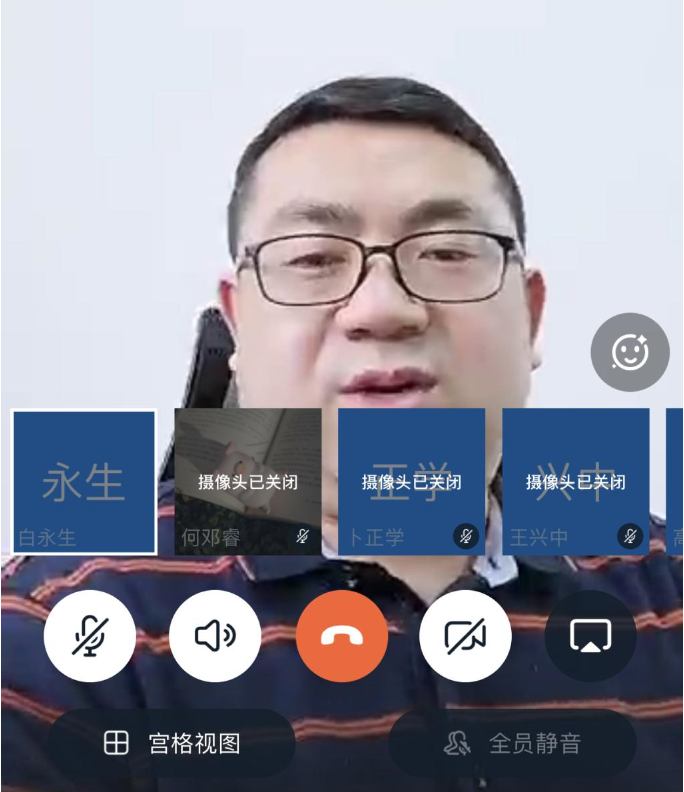Tap 全员静音 to mute everyone

pyautogui.click(x=512, y=744)
